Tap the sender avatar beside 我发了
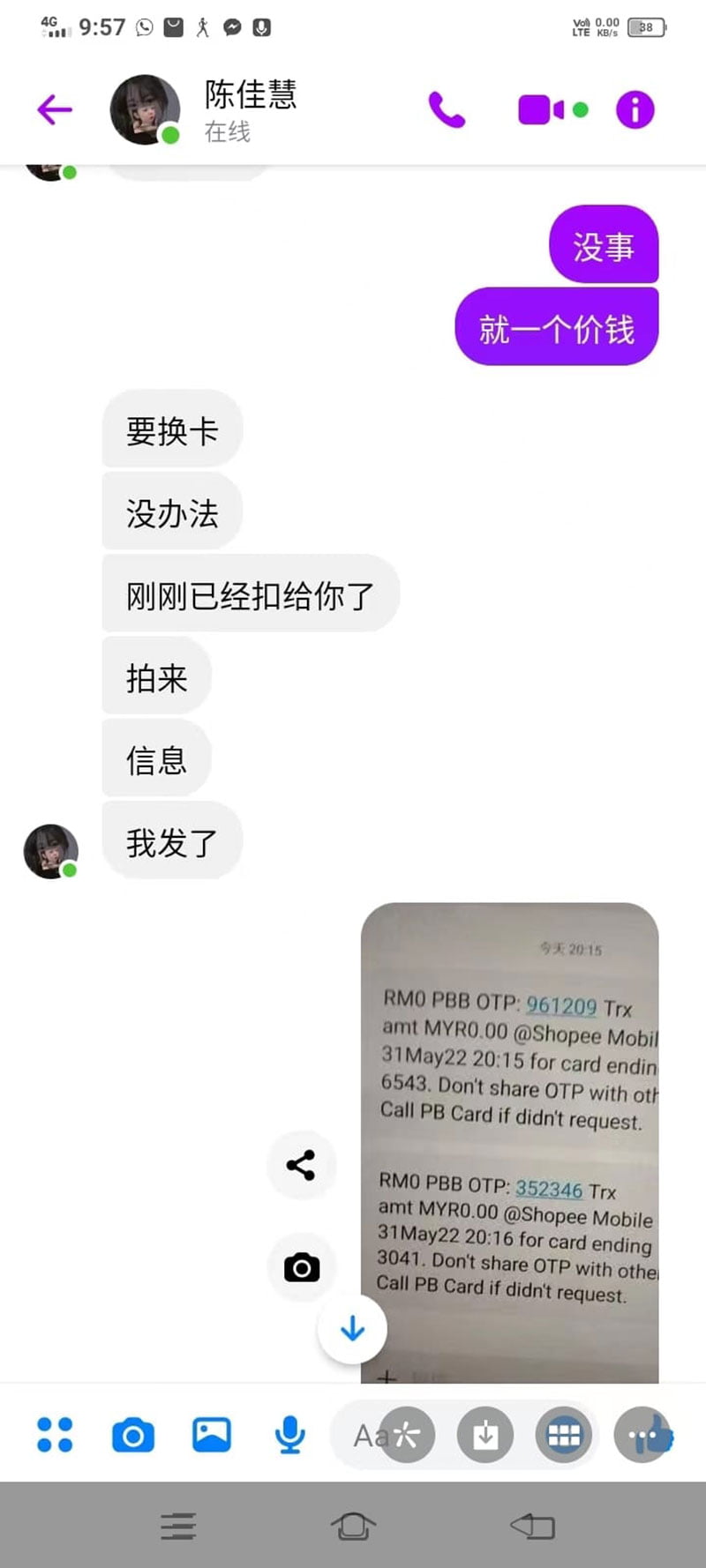The height and width of the screenshot is (1568, 706). [x=50, y=851]
